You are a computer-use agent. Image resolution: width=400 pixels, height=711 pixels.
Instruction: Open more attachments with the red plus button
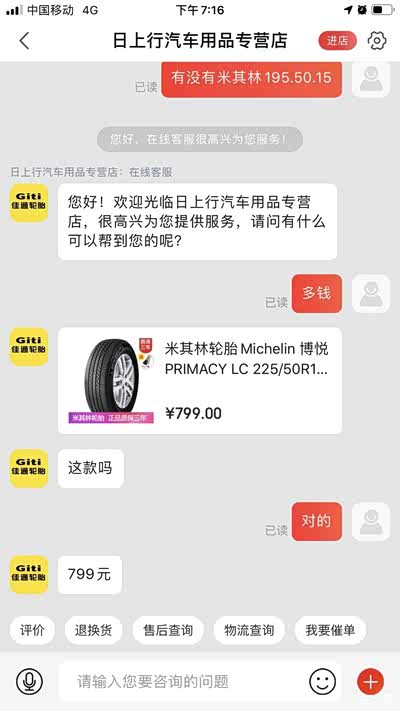click(x=371, y=681)
